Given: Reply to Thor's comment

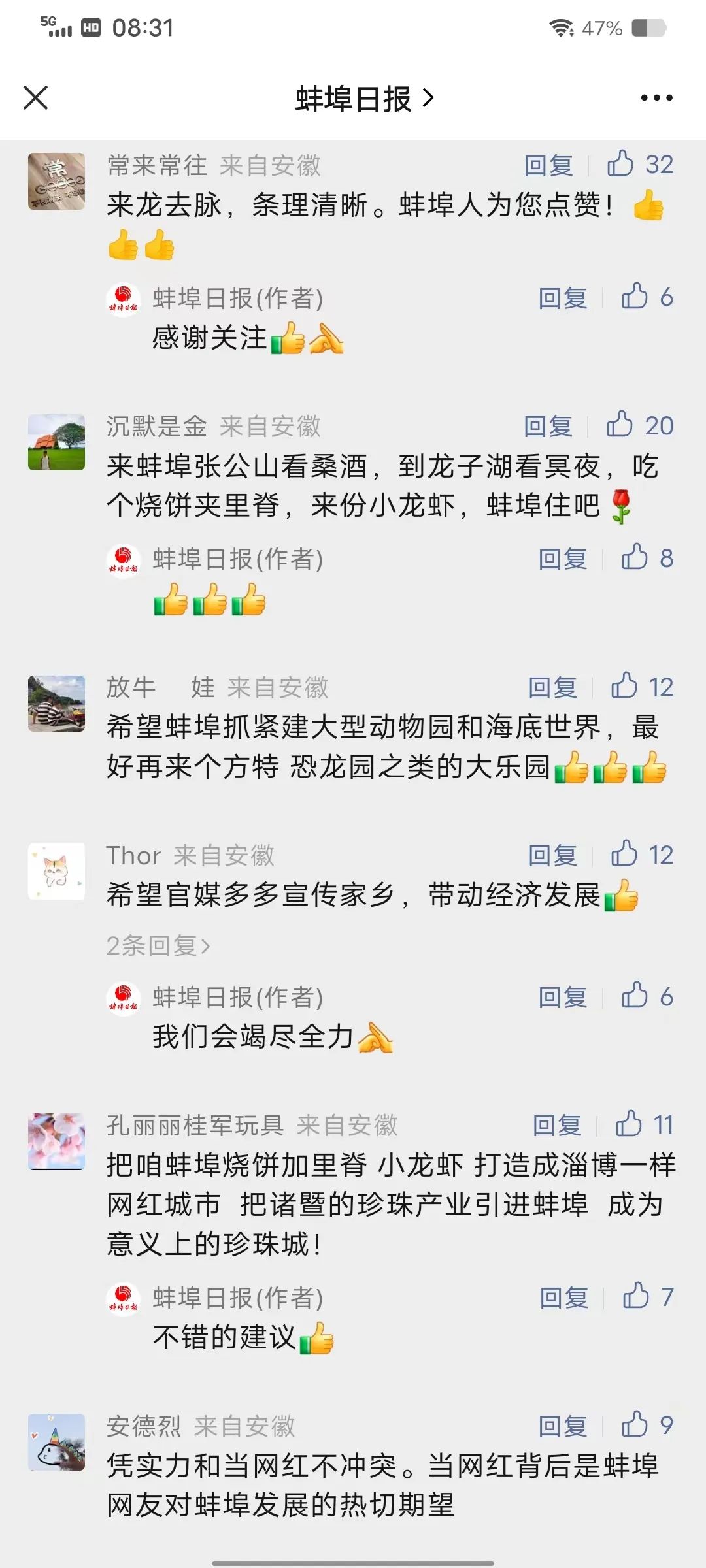Looking at the screenshot, I should [552, 855].
